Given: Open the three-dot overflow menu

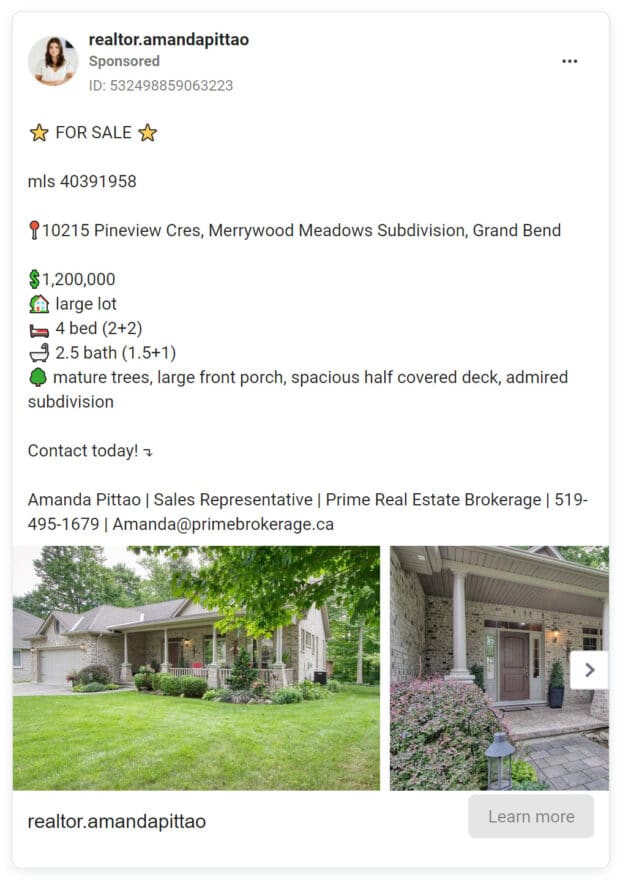Looking at the screenshot, I should [569, 61].
